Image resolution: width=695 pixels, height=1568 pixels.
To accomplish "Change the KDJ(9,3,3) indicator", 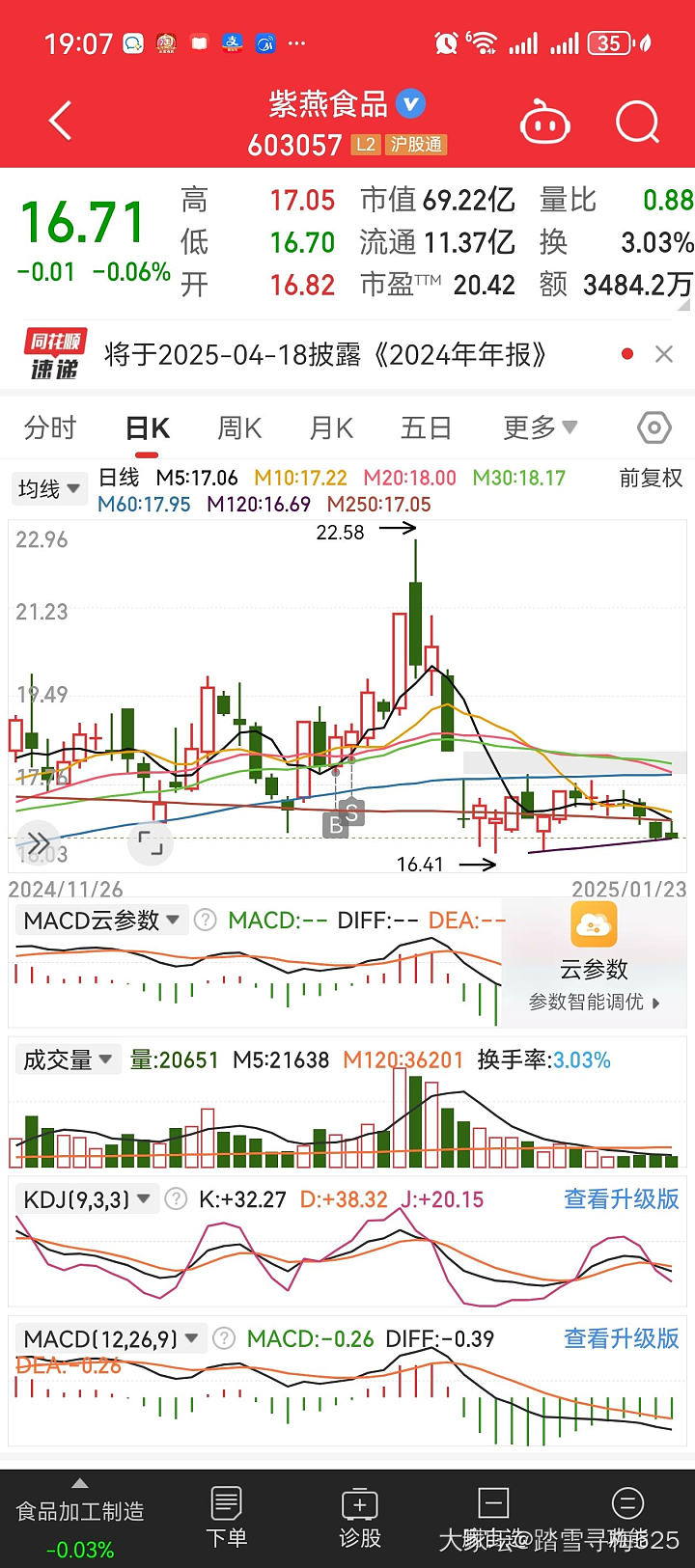I will (87, 1199).
